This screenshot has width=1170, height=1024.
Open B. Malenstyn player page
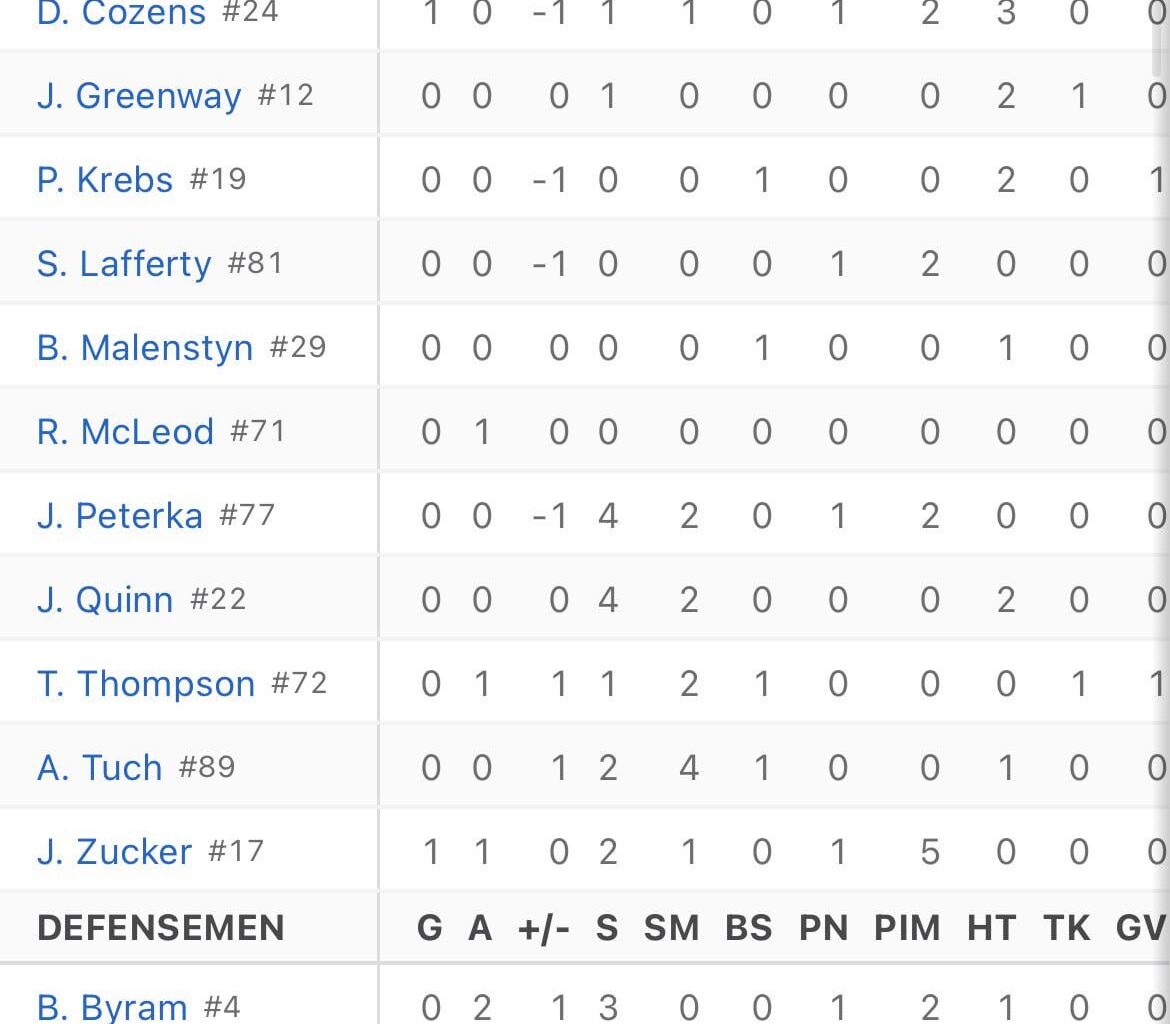[x=145, y=348]
